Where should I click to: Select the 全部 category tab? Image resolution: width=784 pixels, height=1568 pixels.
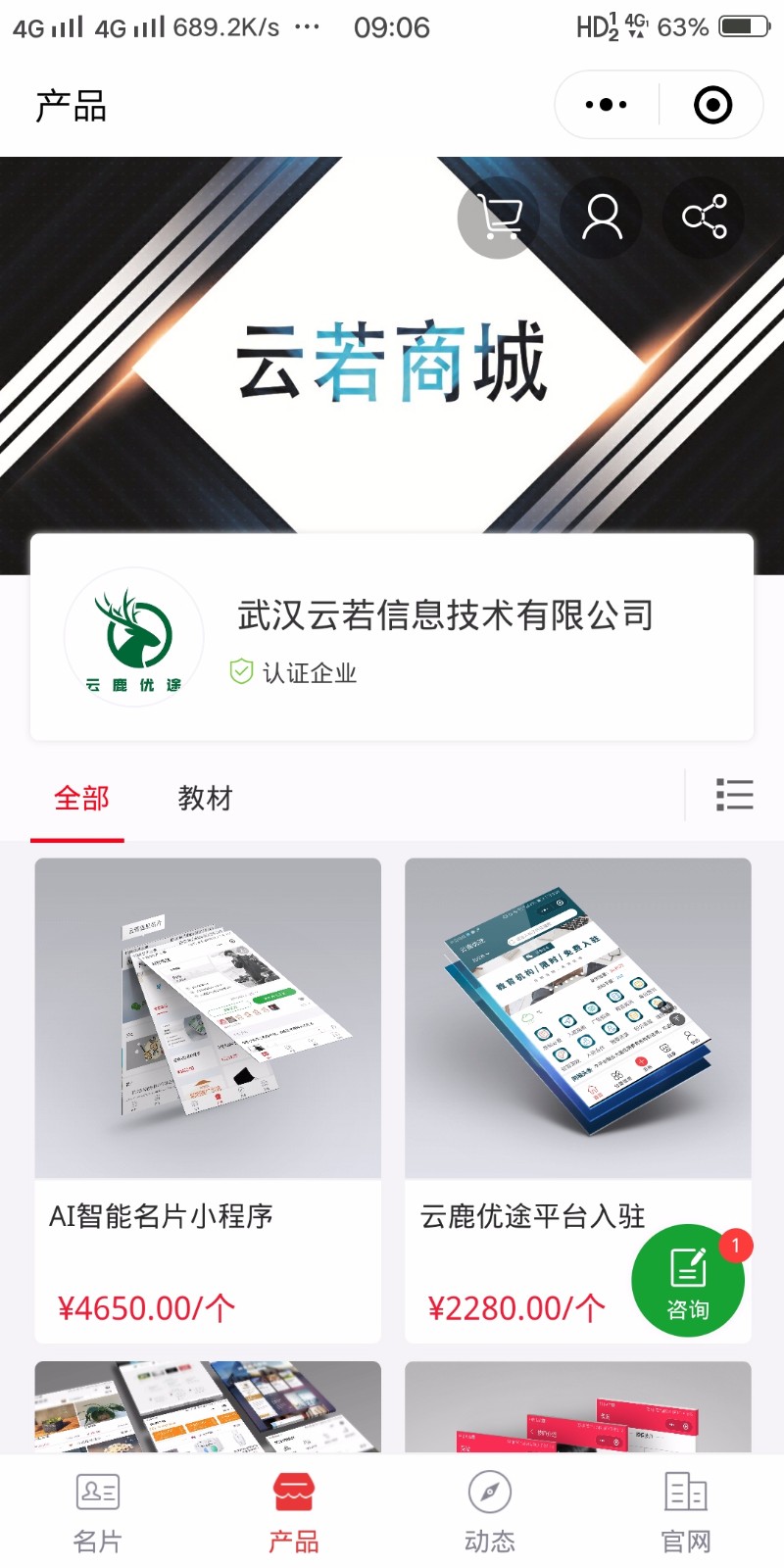[x=81, y=799]
